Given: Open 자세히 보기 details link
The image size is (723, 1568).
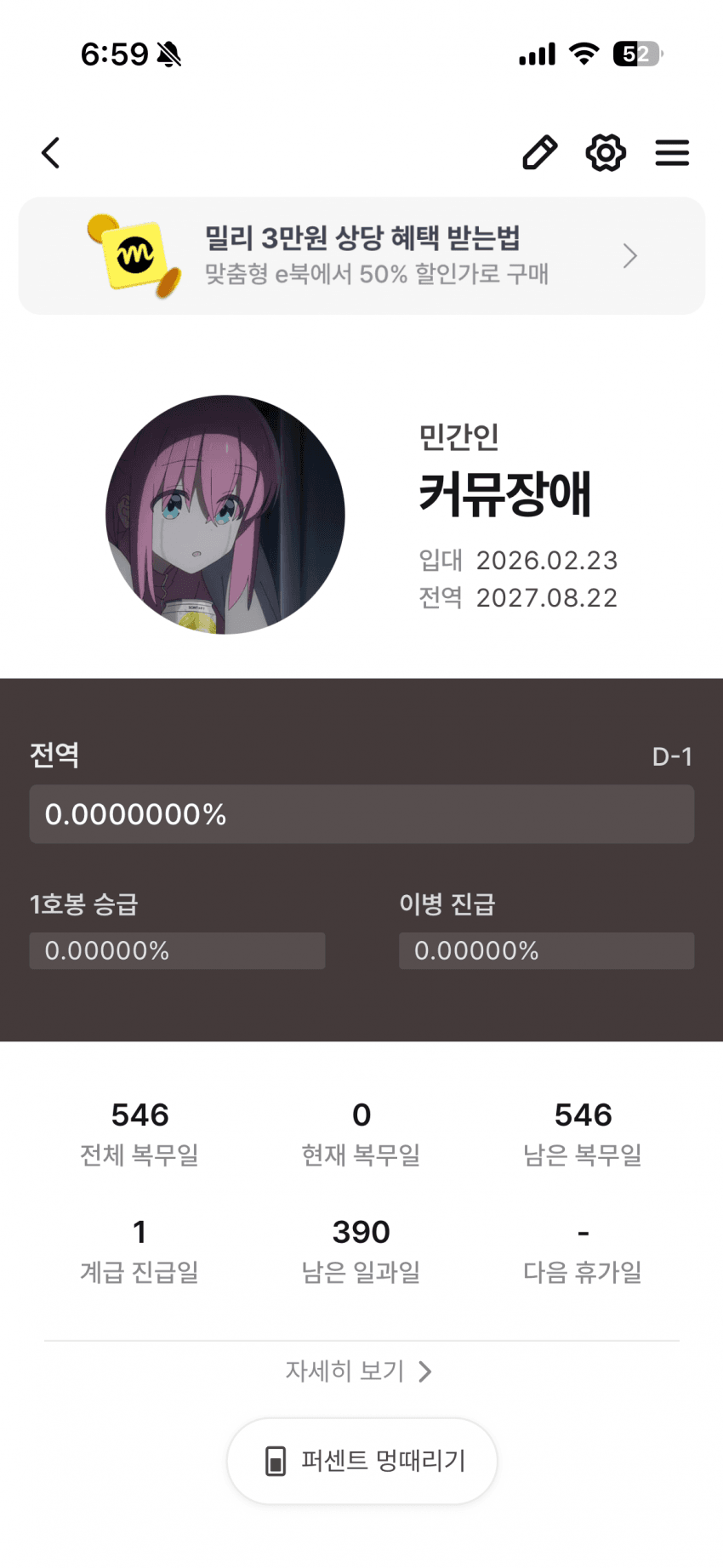Looking at the screenshot, I should coord(359,1371).
